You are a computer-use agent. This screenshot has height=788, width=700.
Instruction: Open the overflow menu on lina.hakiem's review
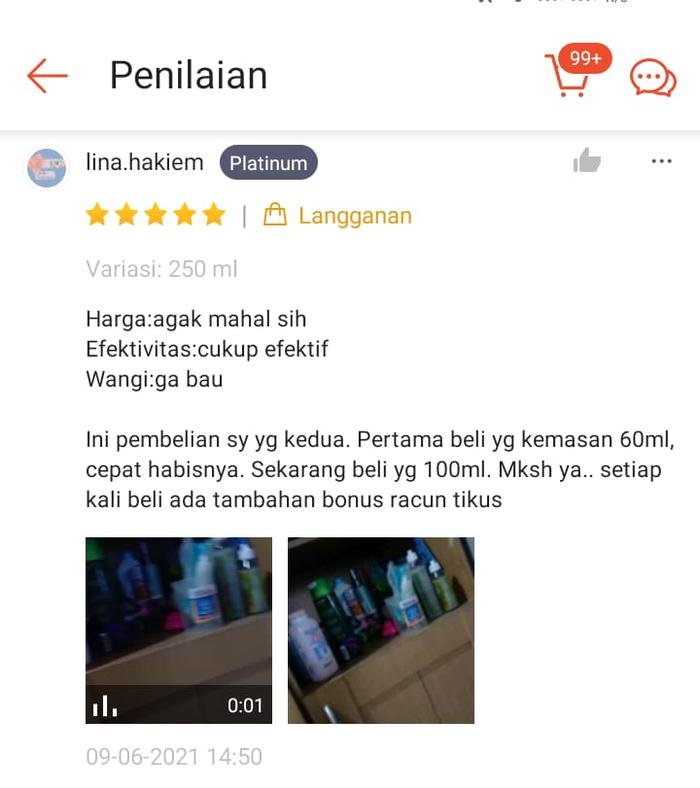tap(661, 161)
